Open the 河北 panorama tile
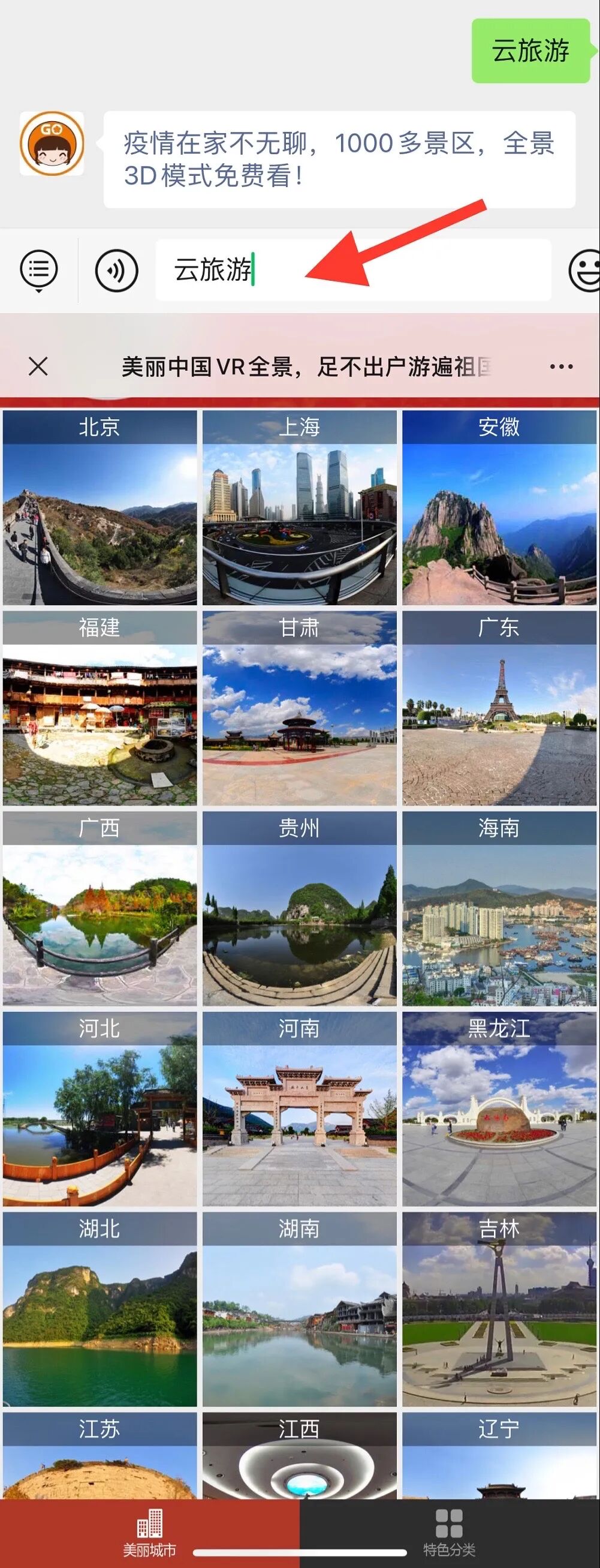This screenshot has width=600, height=1568. click(x=100, y=1109)
